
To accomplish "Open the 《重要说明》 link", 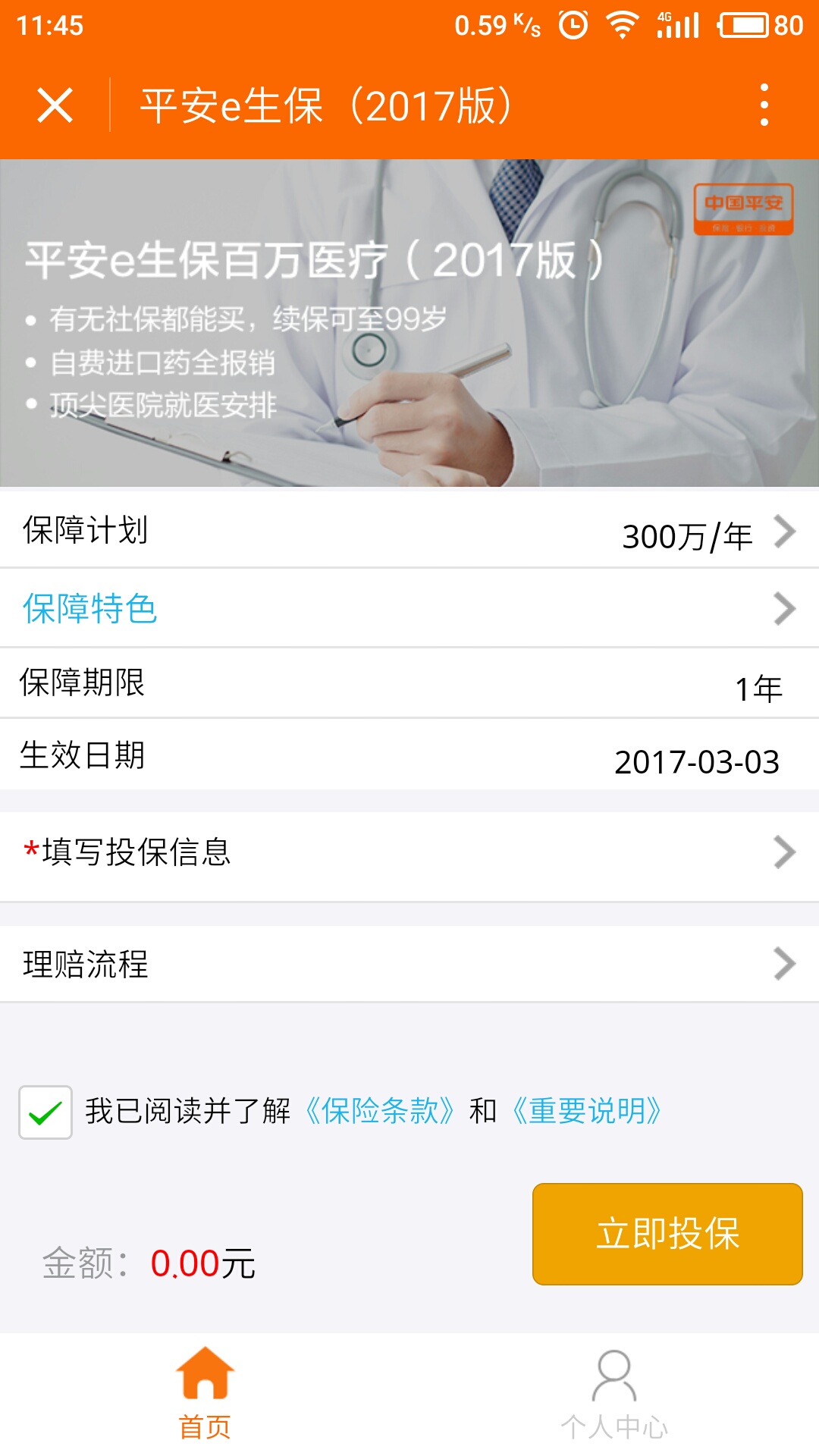I will [586, 1112].
